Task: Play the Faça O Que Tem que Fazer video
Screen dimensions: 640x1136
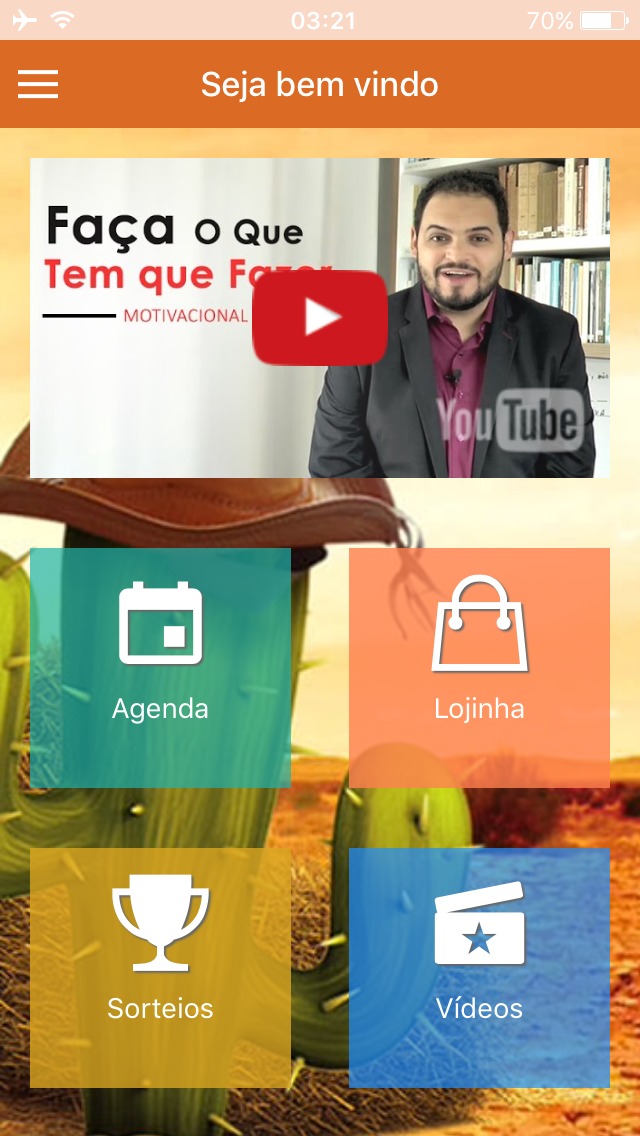Action: click(320, 318)
